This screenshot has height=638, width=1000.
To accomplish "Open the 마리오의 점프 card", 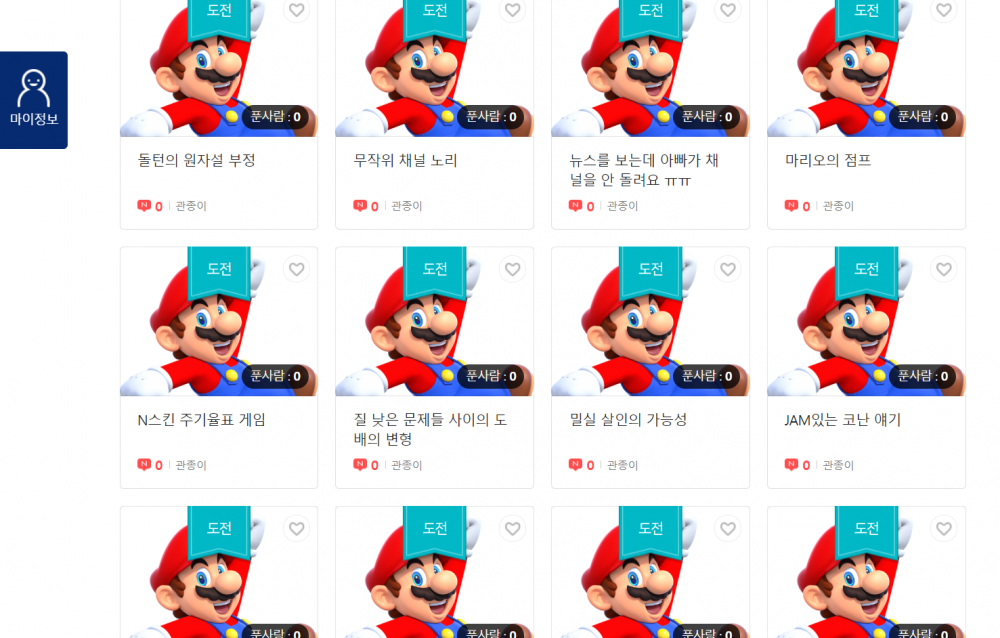I will click(x=827, y=160).
